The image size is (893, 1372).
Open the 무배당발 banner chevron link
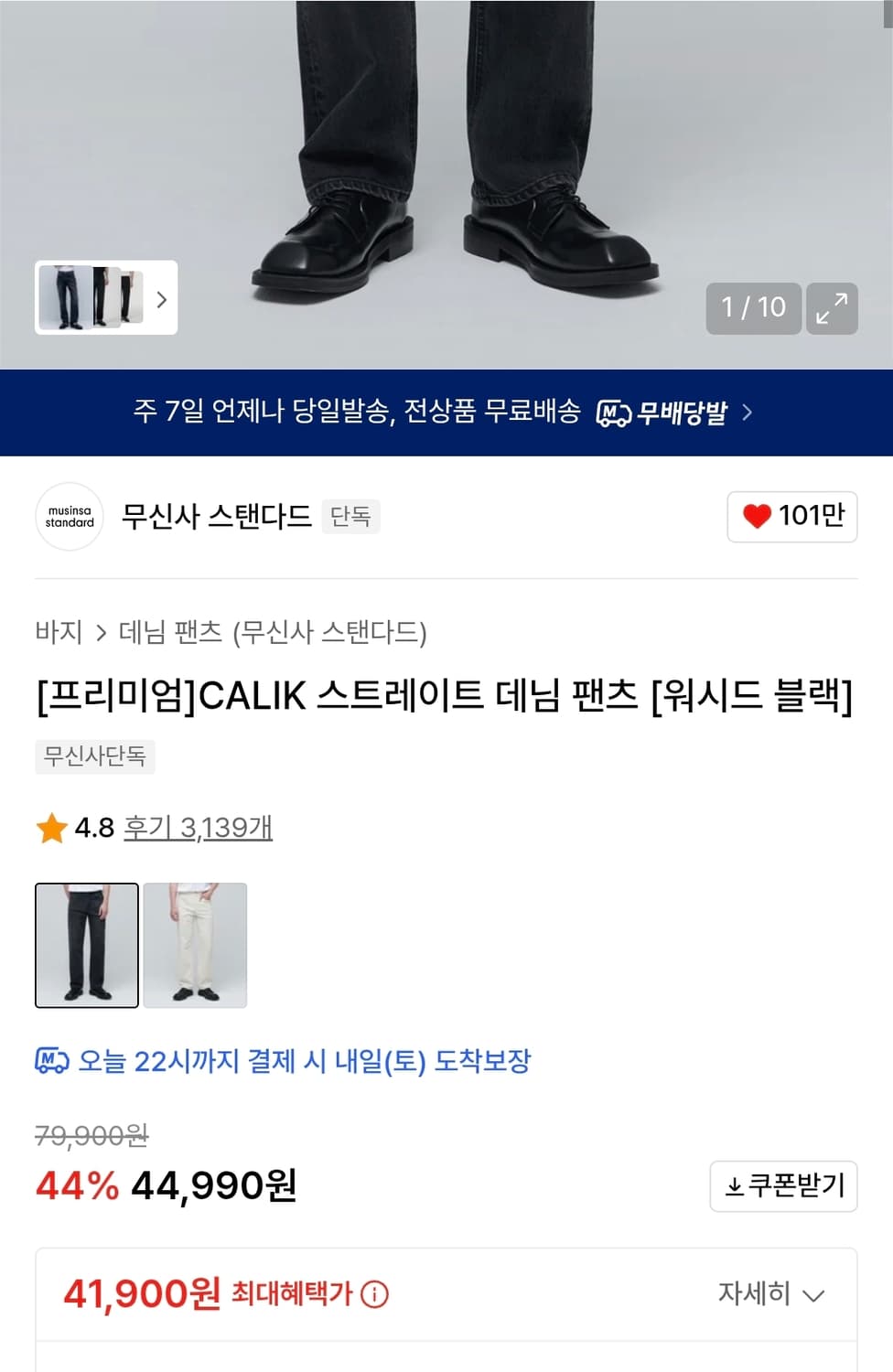tap(747, 413)
